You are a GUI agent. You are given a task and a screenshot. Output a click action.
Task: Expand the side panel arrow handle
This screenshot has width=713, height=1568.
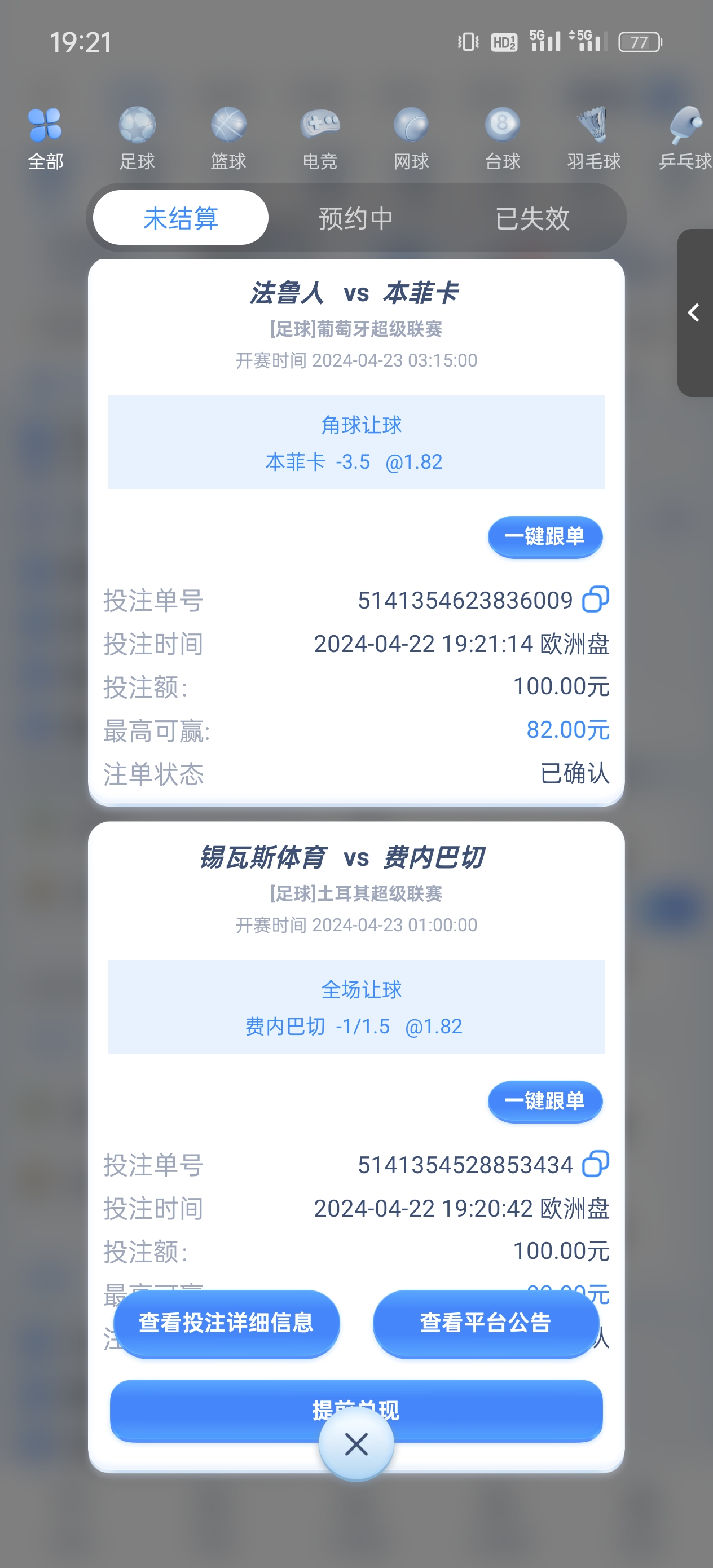point(695,313)
